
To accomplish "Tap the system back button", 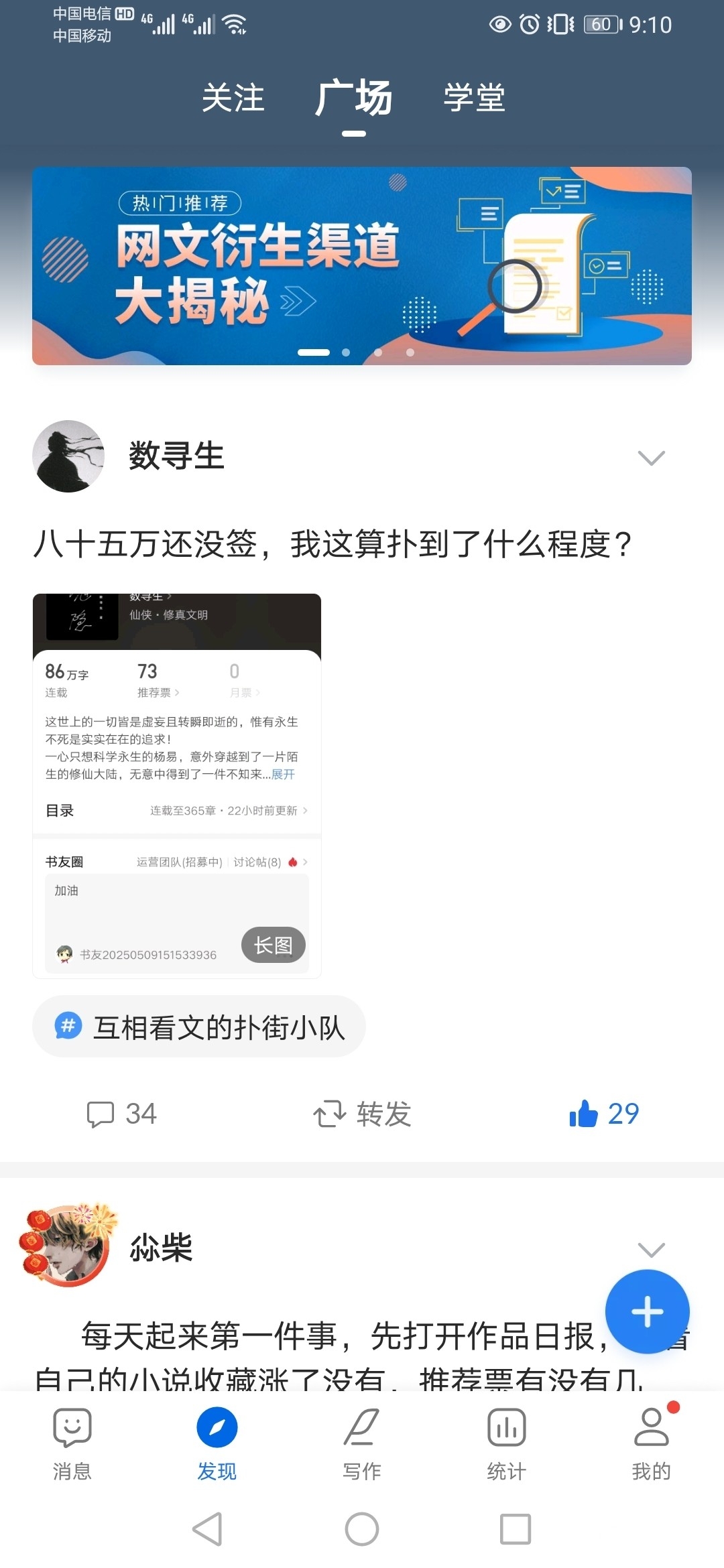I will (x=208, y=1529).
